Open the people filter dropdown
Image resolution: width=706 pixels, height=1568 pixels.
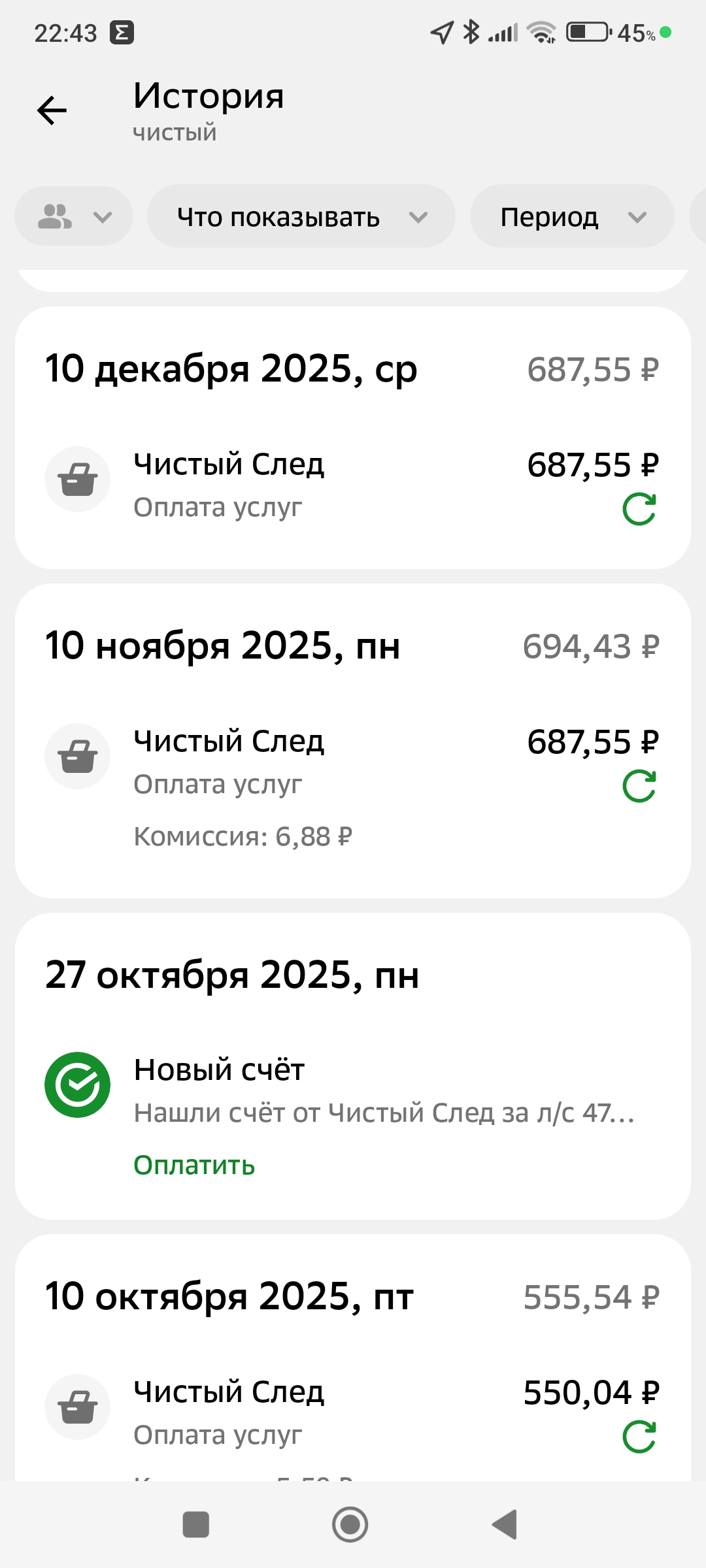pyautogui.click(x=74, y=217)
